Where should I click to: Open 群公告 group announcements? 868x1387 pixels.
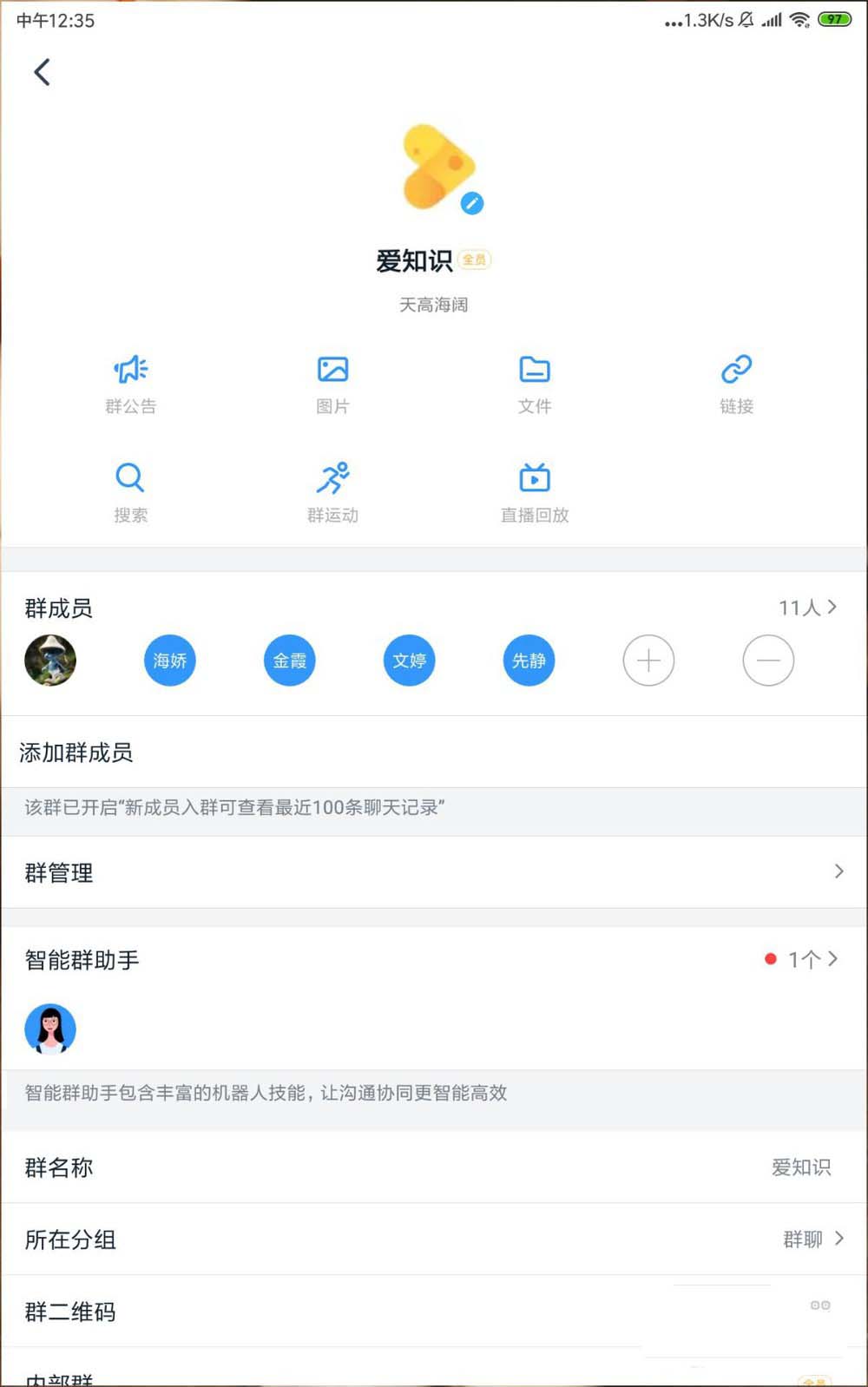click(x=131, y=383)
